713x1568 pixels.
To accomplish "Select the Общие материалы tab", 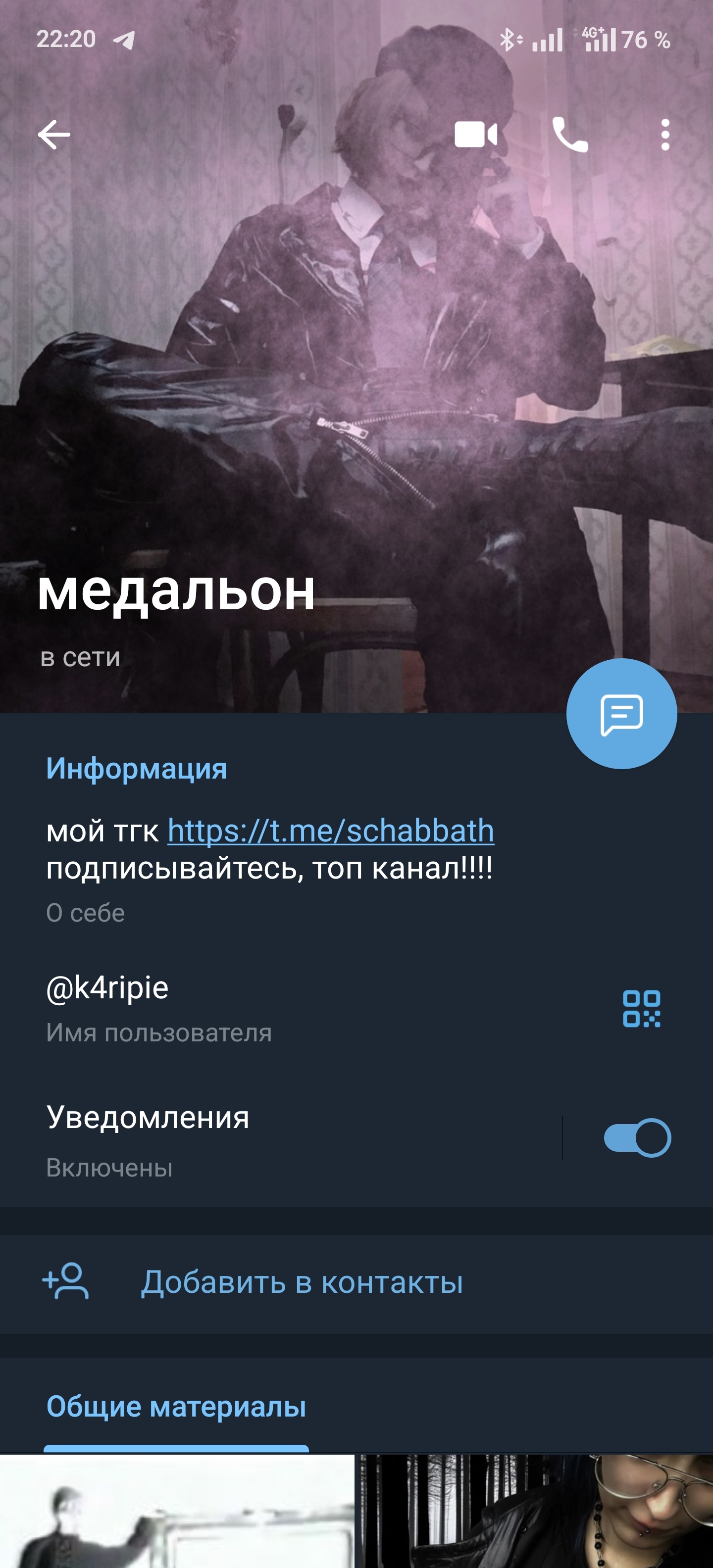I will [176, 1407].
